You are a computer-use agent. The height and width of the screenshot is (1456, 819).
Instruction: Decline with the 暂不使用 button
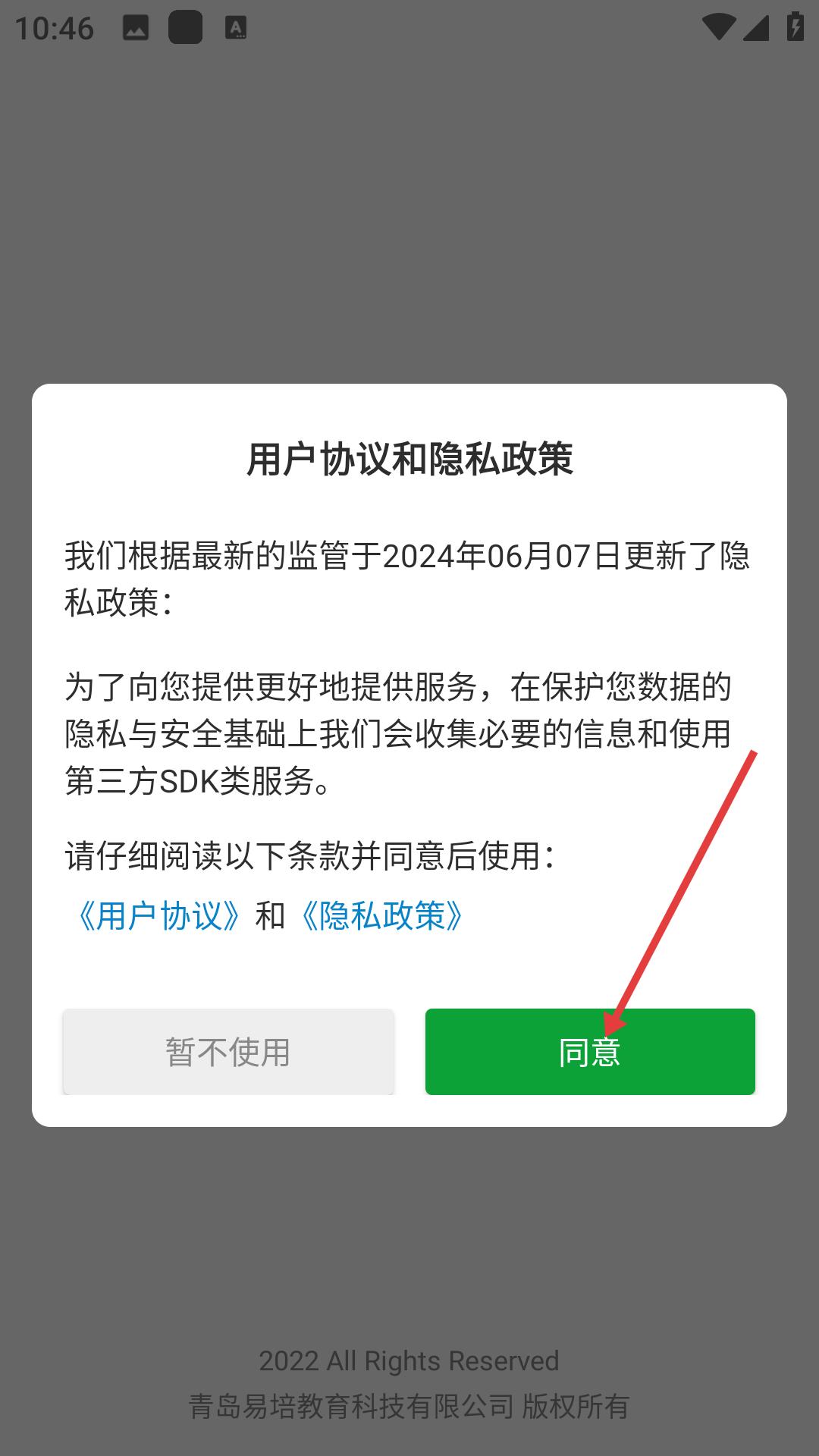228,1052
